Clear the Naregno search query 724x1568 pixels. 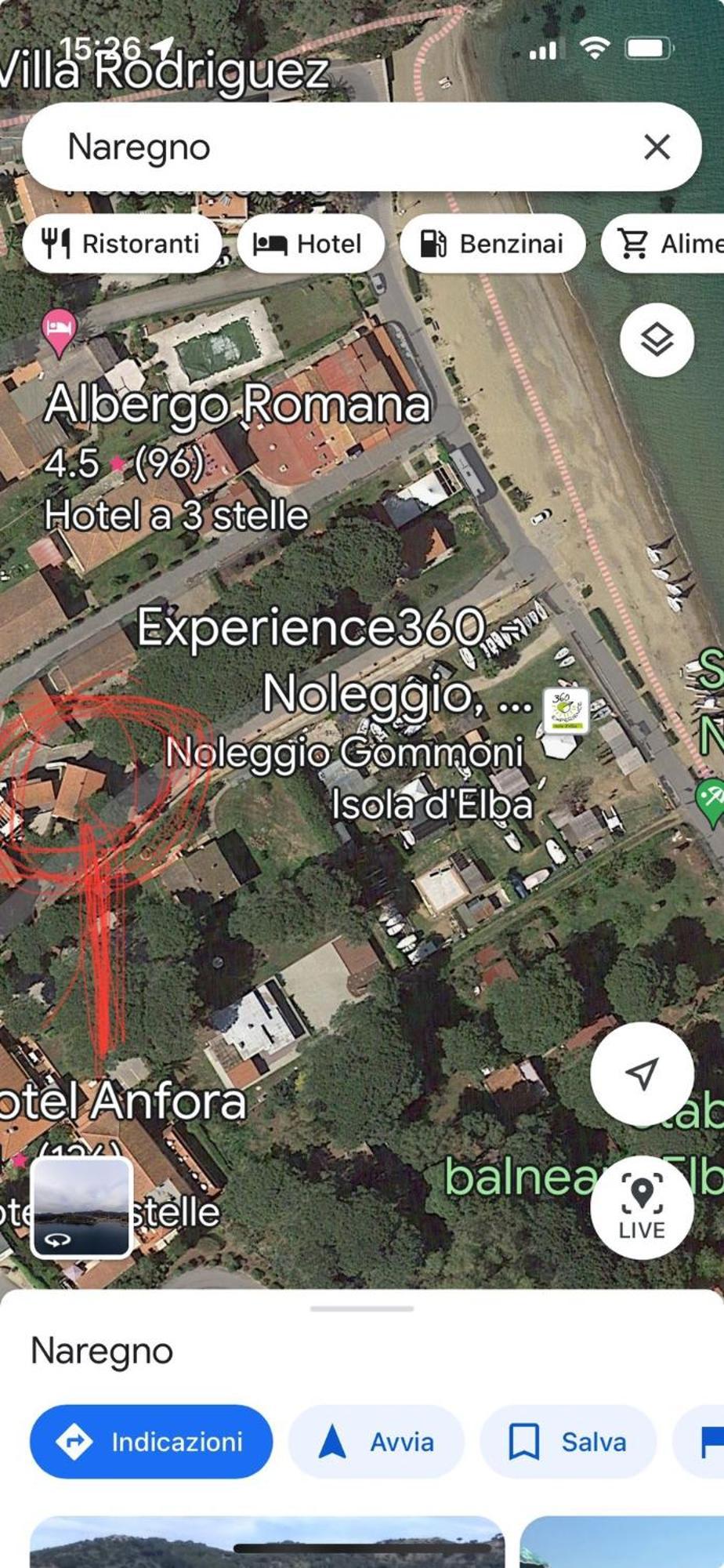point(657,147)
